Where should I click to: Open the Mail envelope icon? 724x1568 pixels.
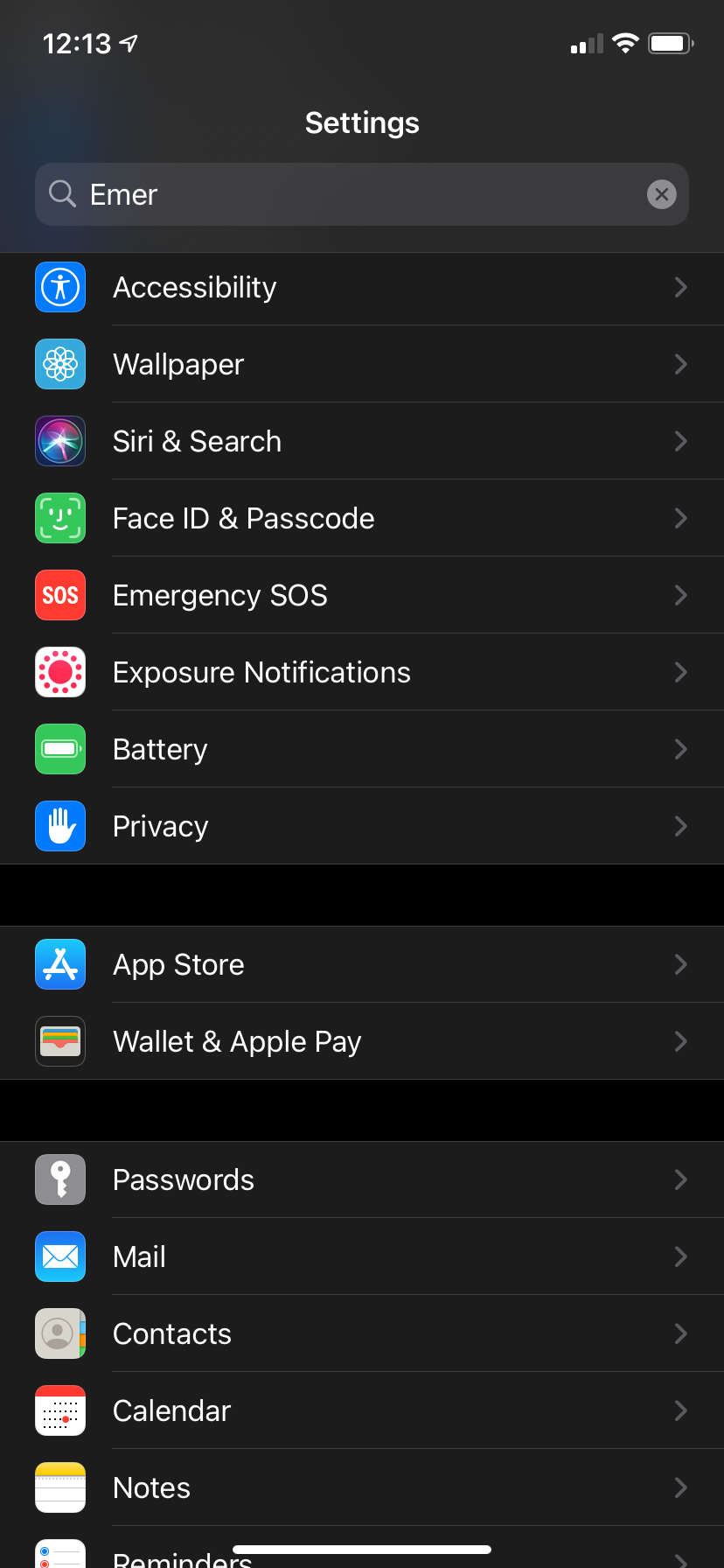59,1256
